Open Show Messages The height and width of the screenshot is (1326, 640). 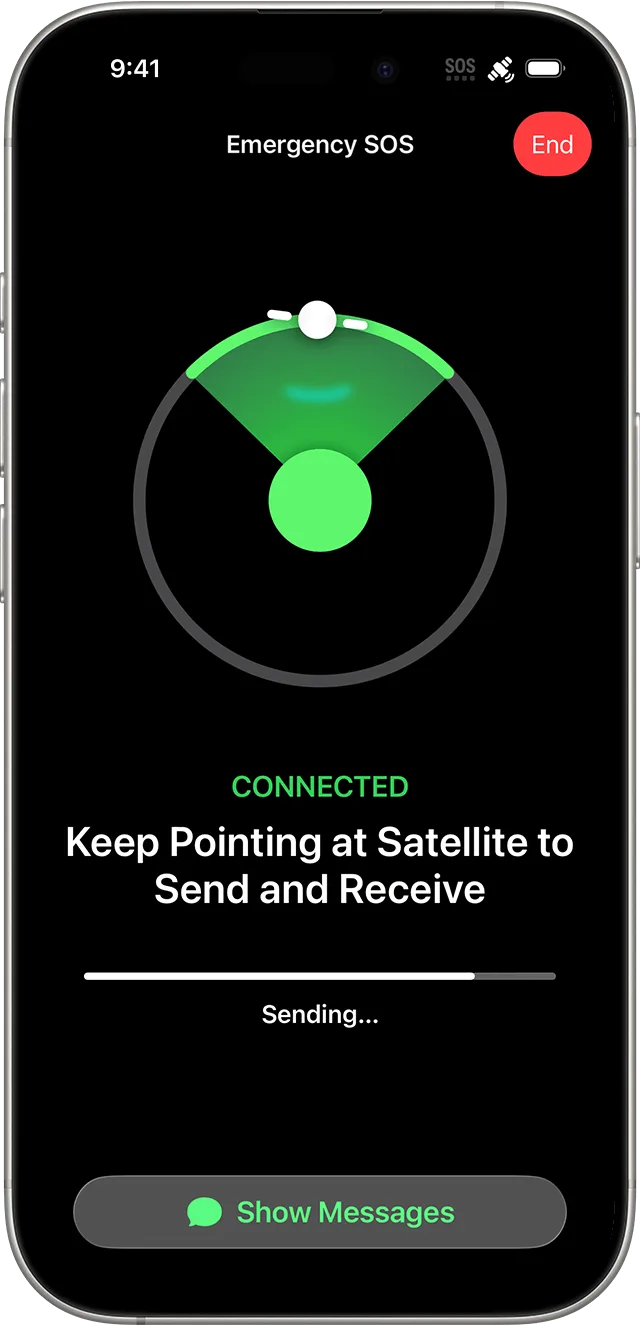click(320, 1212)
